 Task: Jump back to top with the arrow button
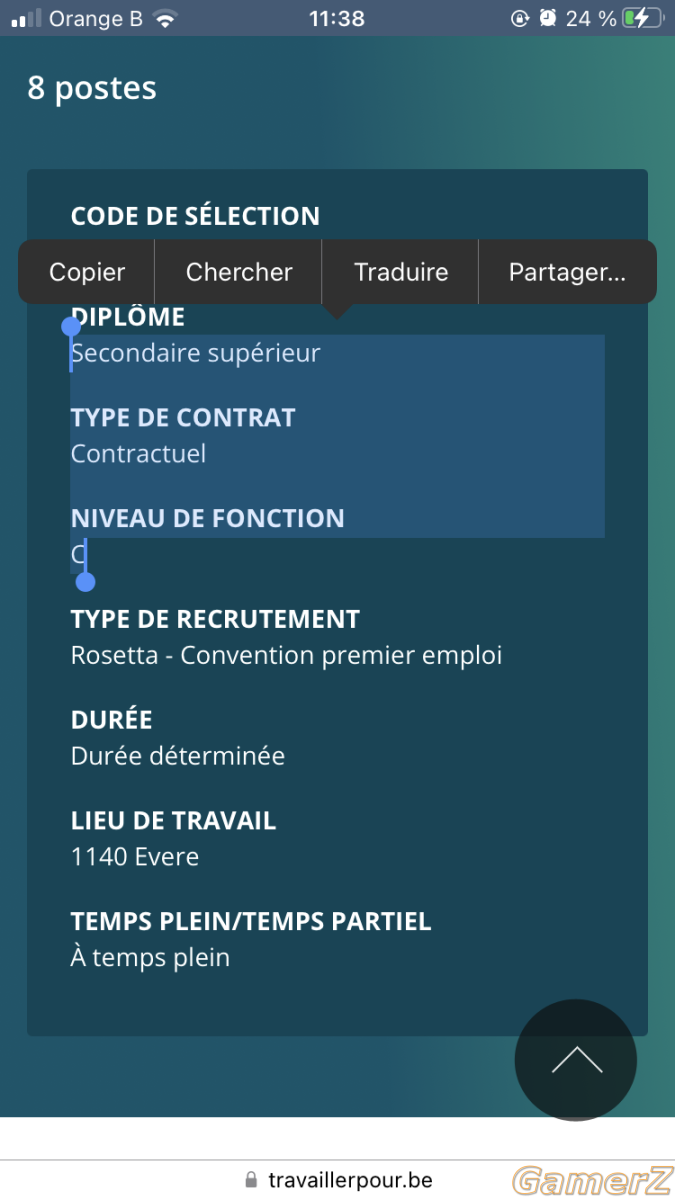point(576,1060)
